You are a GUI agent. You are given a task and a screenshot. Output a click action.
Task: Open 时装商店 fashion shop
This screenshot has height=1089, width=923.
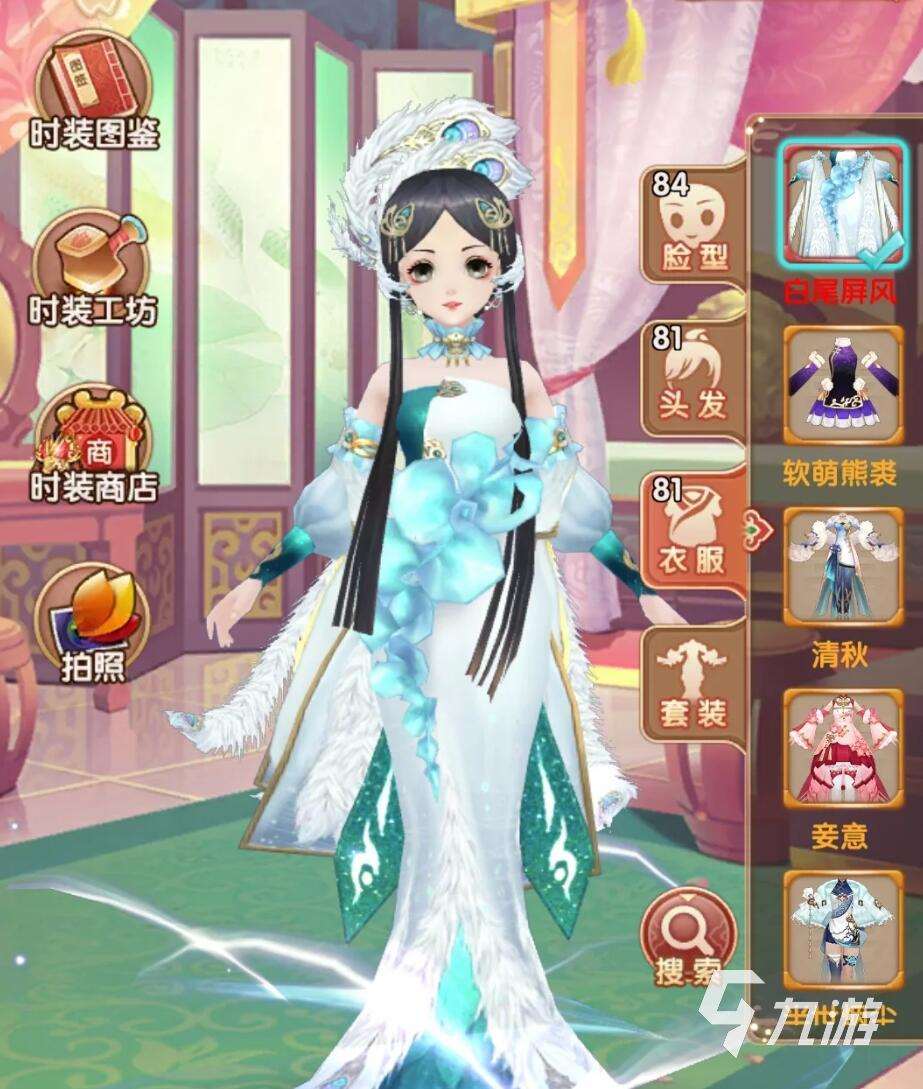(x=92, y=444)
